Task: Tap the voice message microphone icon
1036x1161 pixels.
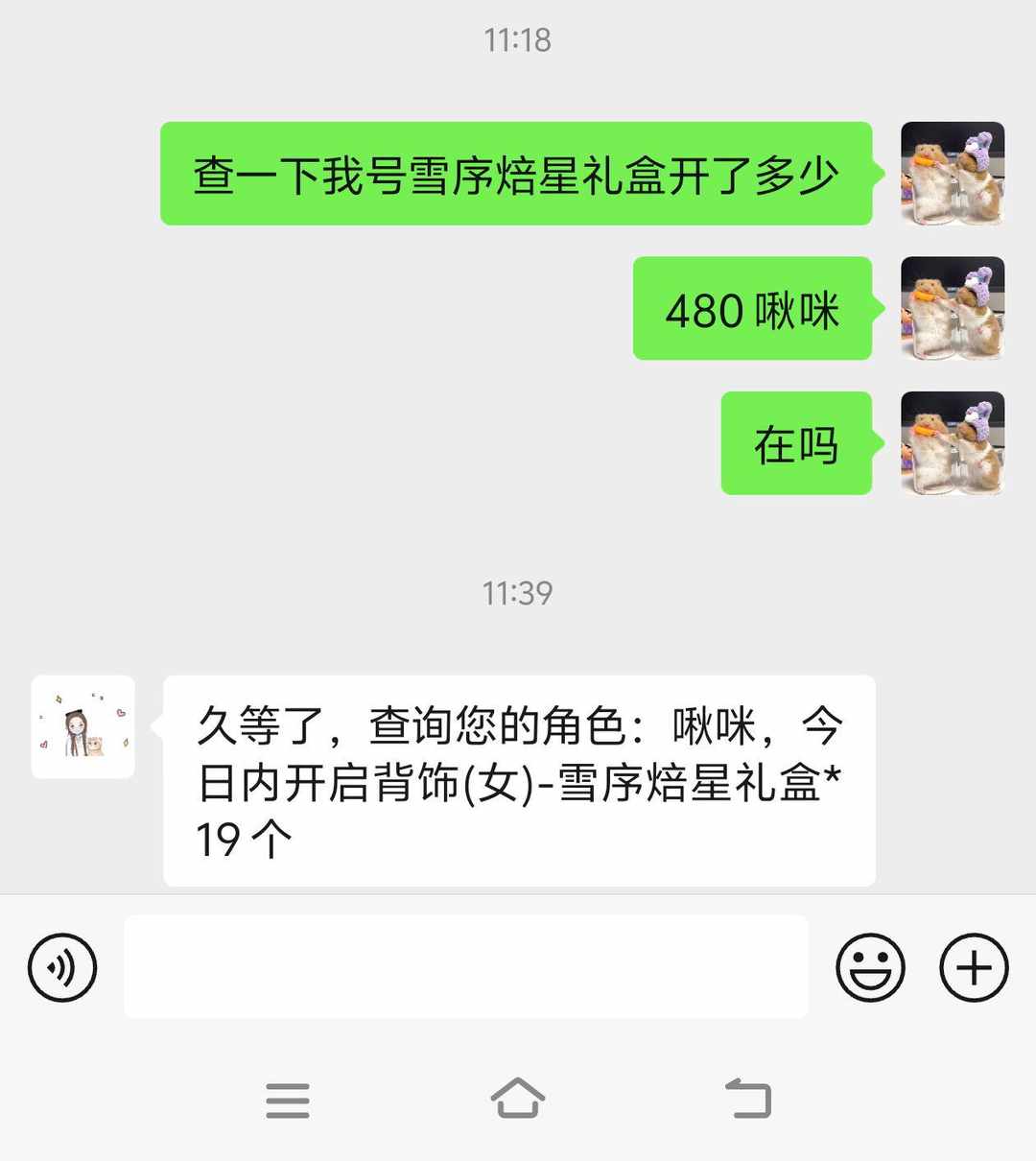Action: (x=60, y=967)
